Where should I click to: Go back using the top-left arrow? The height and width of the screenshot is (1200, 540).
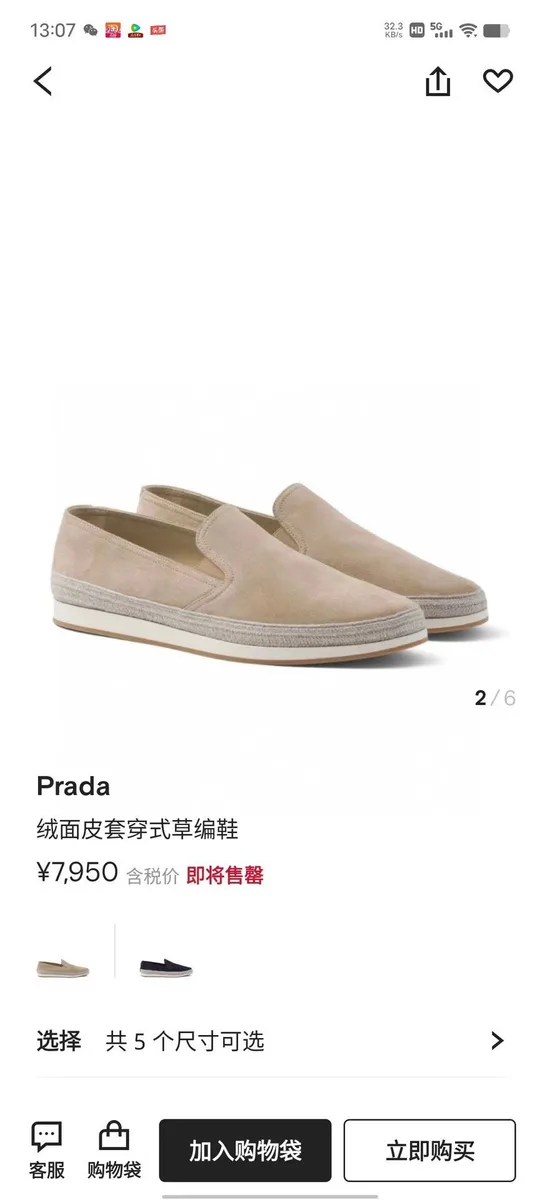coord(43,81)
